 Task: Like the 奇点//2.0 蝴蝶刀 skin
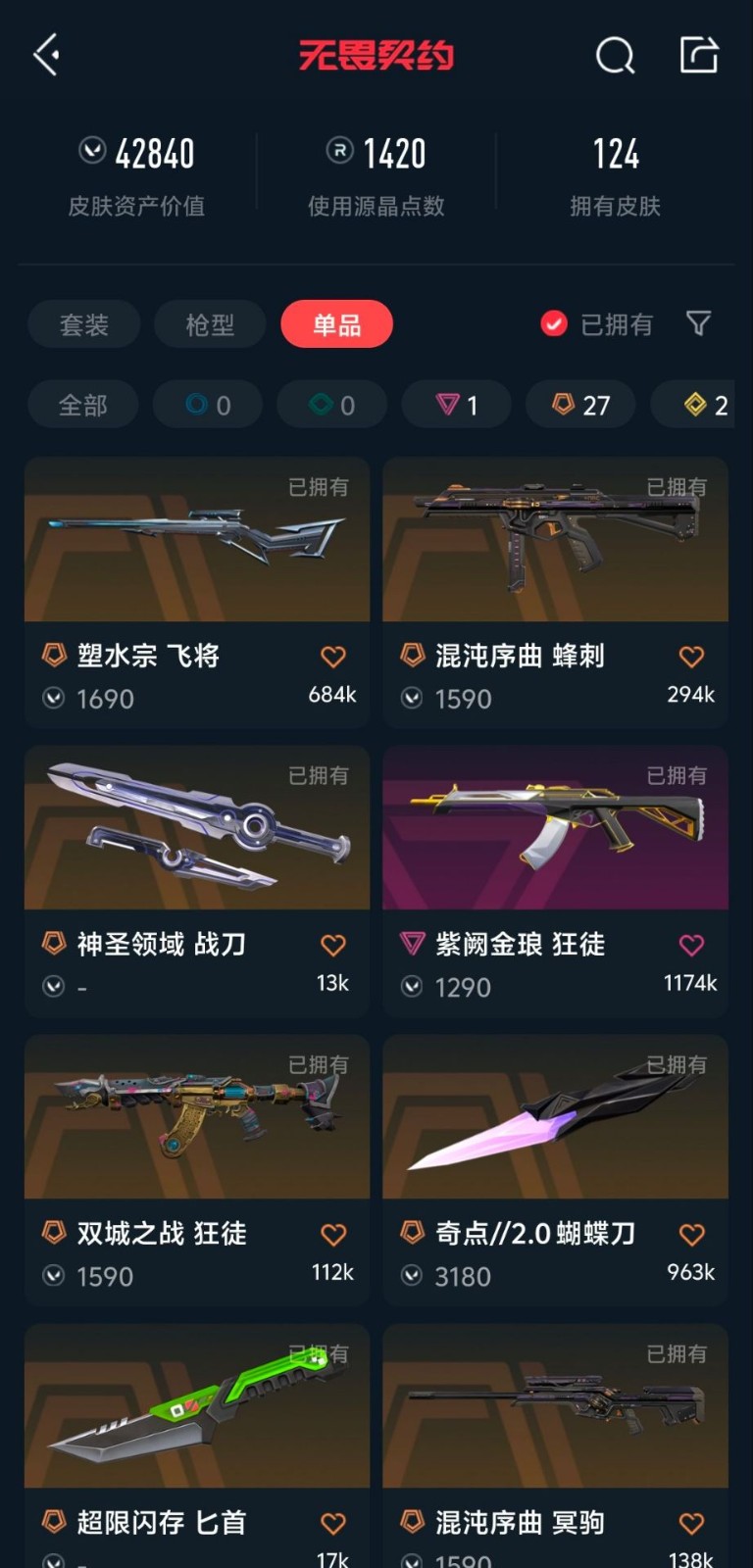[691, 1235]
